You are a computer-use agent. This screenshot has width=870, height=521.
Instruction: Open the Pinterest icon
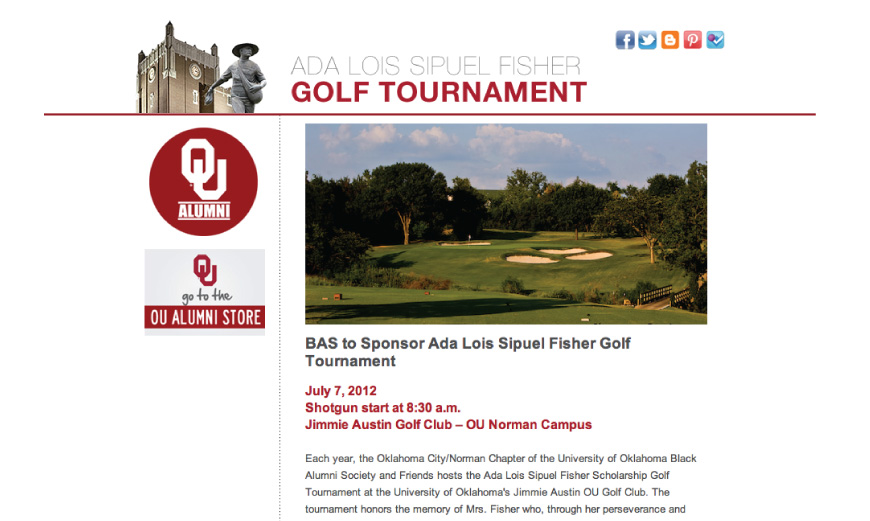692,40
